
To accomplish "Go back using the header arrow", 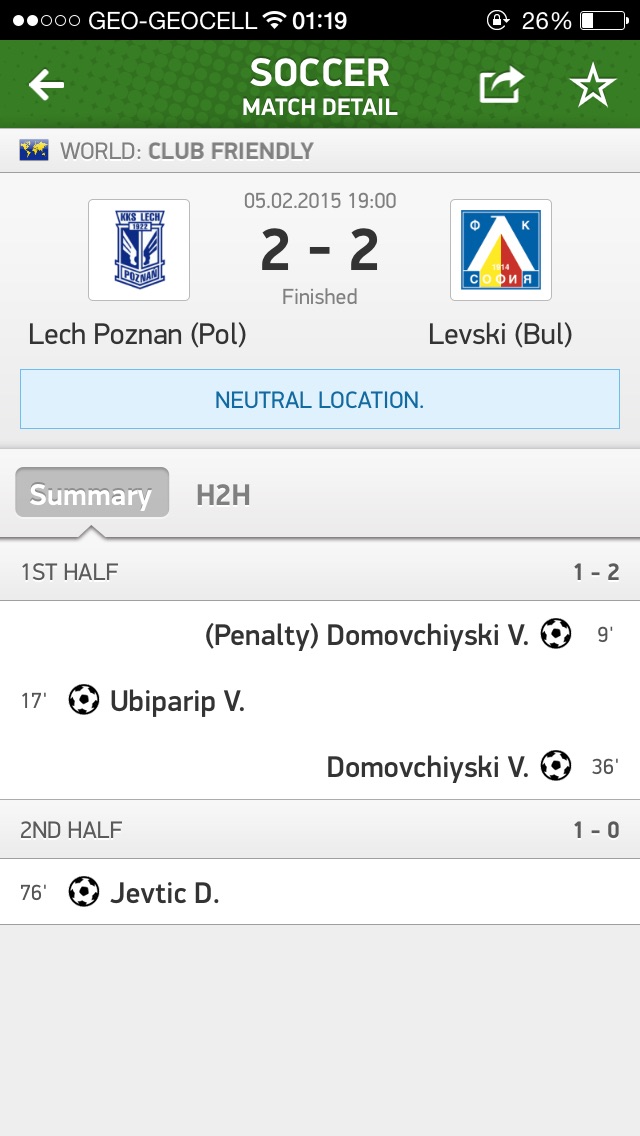I will (46, 86).
